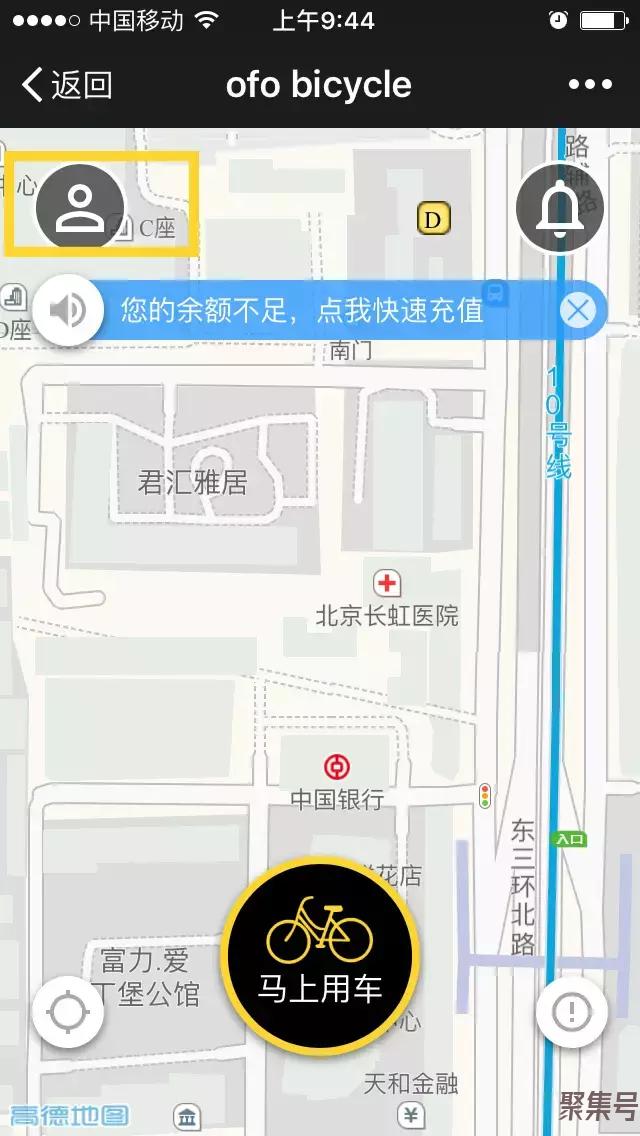Open the notifications bell
This screenshot has height=1136, width=640.
click(x=560, y=208)
